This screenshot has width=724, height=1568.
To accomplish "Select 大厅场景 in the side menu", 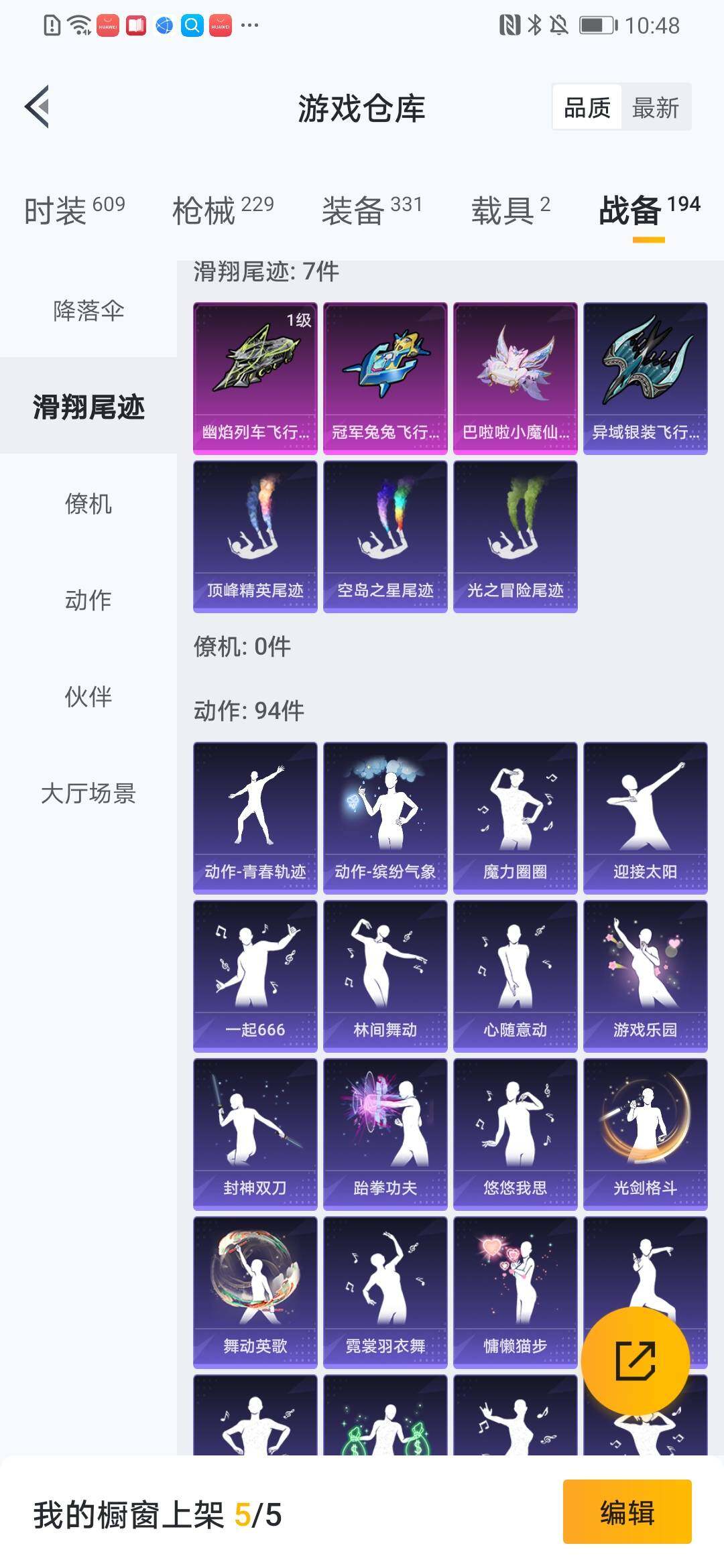I will pyautogui.click(x=88, y=793).
